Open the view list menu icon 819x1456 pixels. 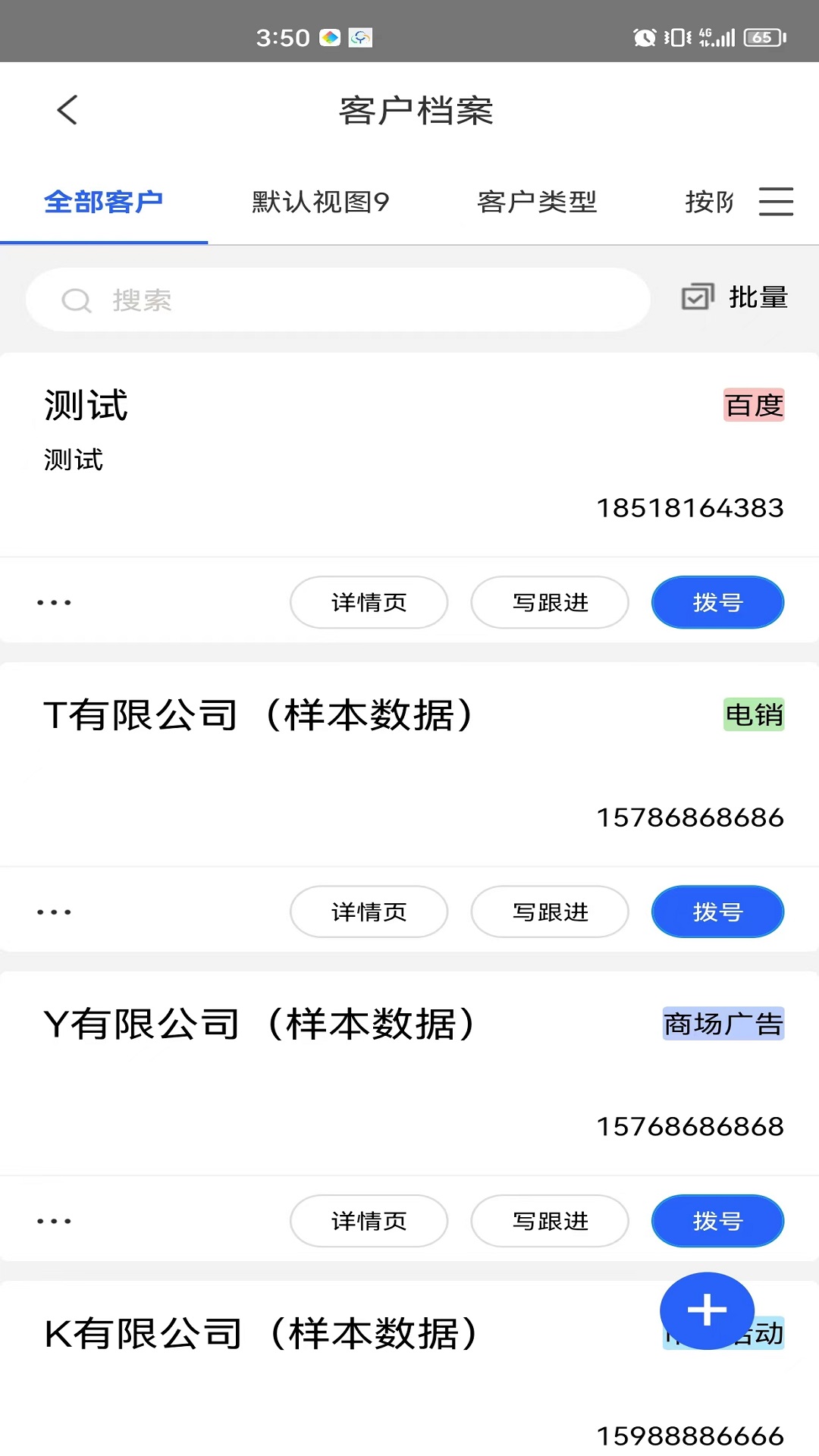[x=776, y=202]
